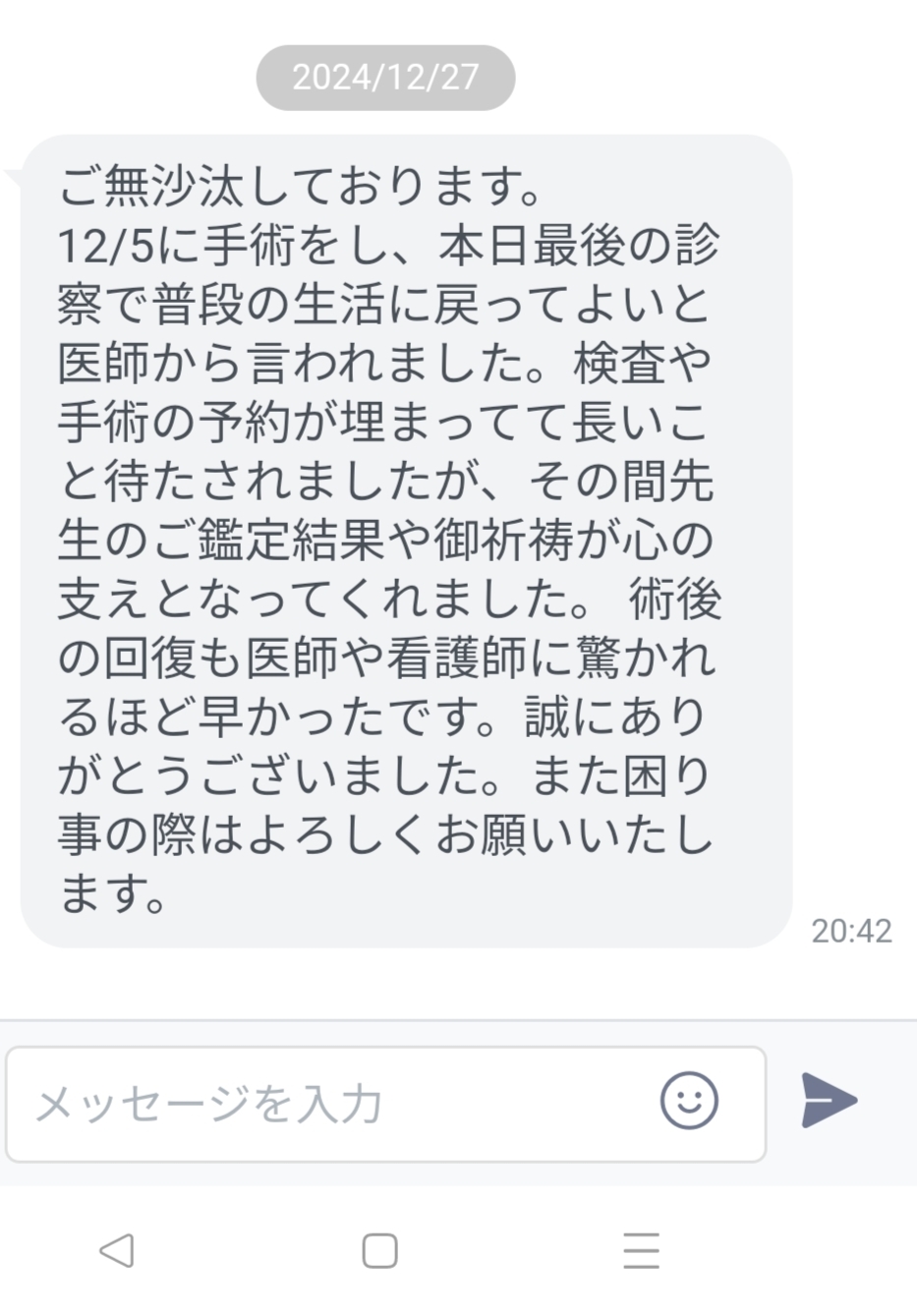Tap the 20:42 message timestamp
This screenshot has width=917, height=1316.
850,931
